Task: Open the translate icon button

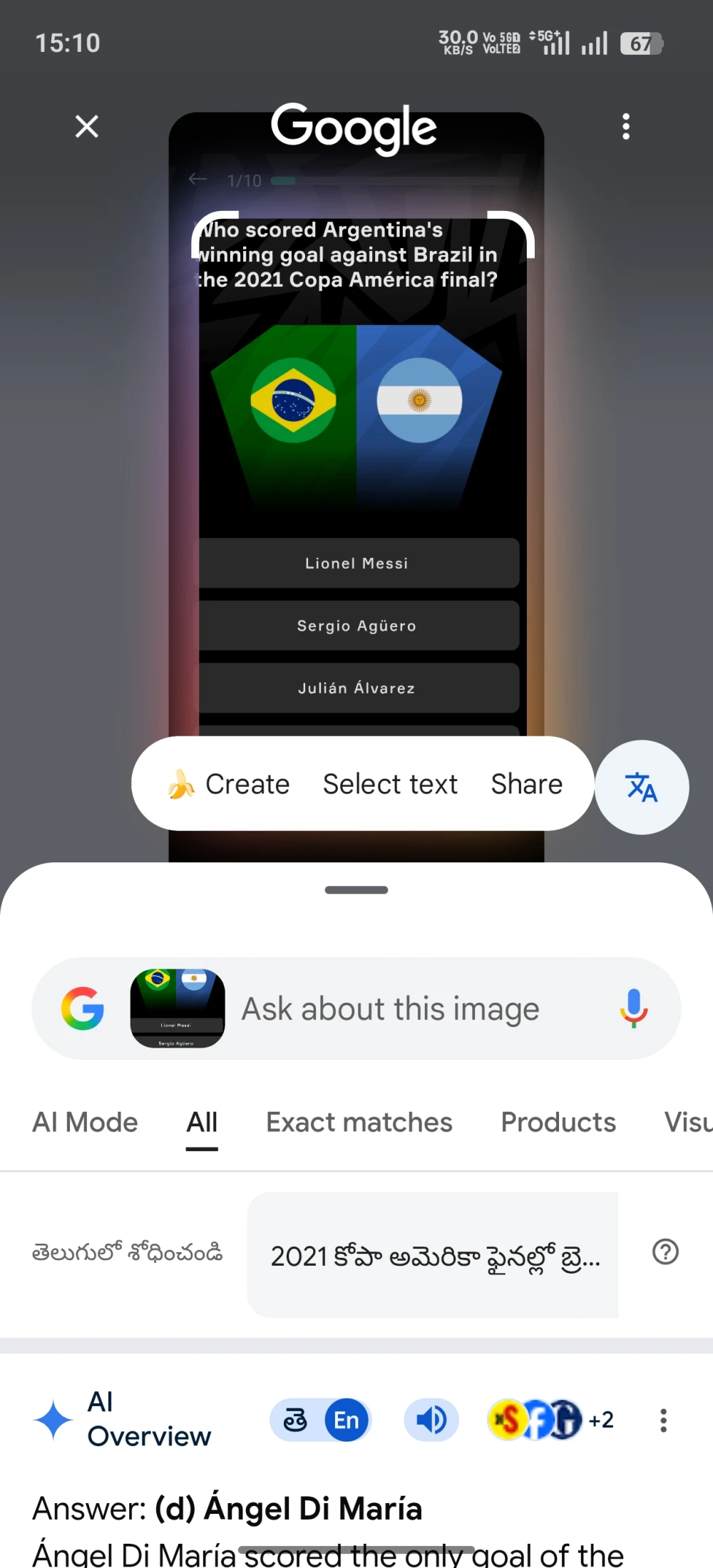Action: tap(642, 788)
